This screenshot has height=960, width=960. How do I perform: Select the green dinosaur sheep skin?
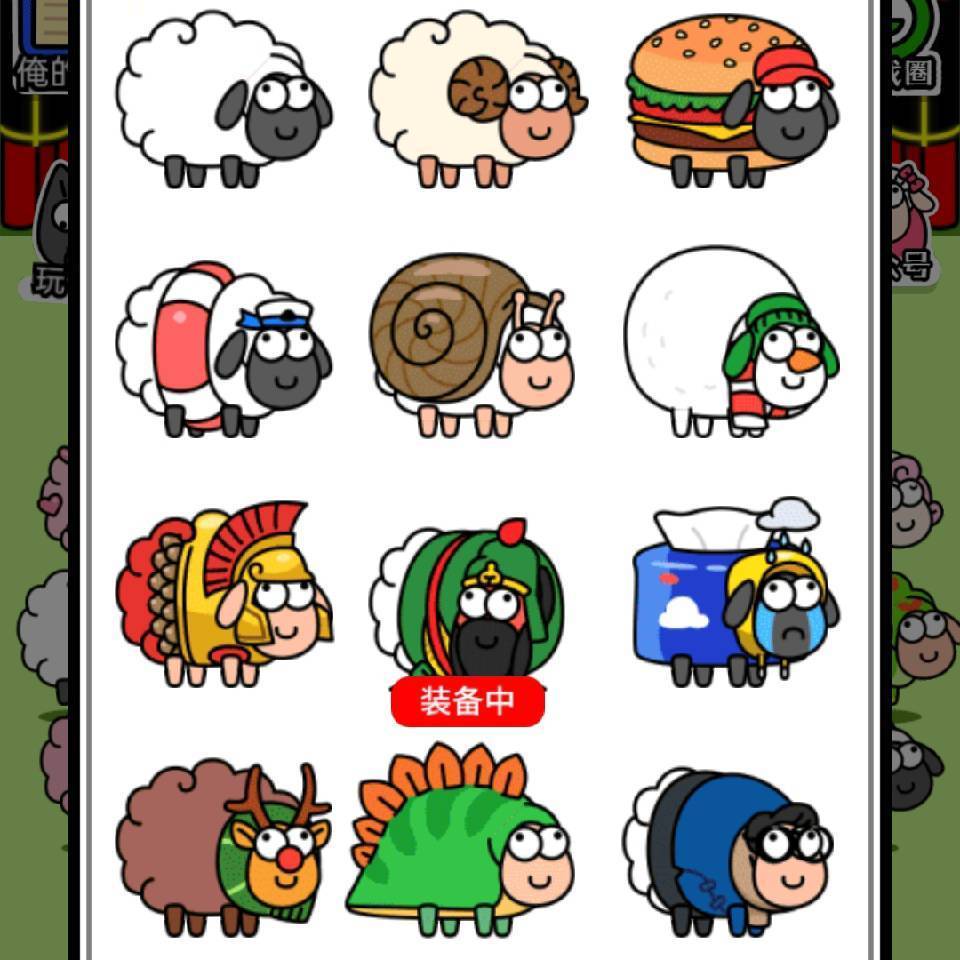point(462,840)
